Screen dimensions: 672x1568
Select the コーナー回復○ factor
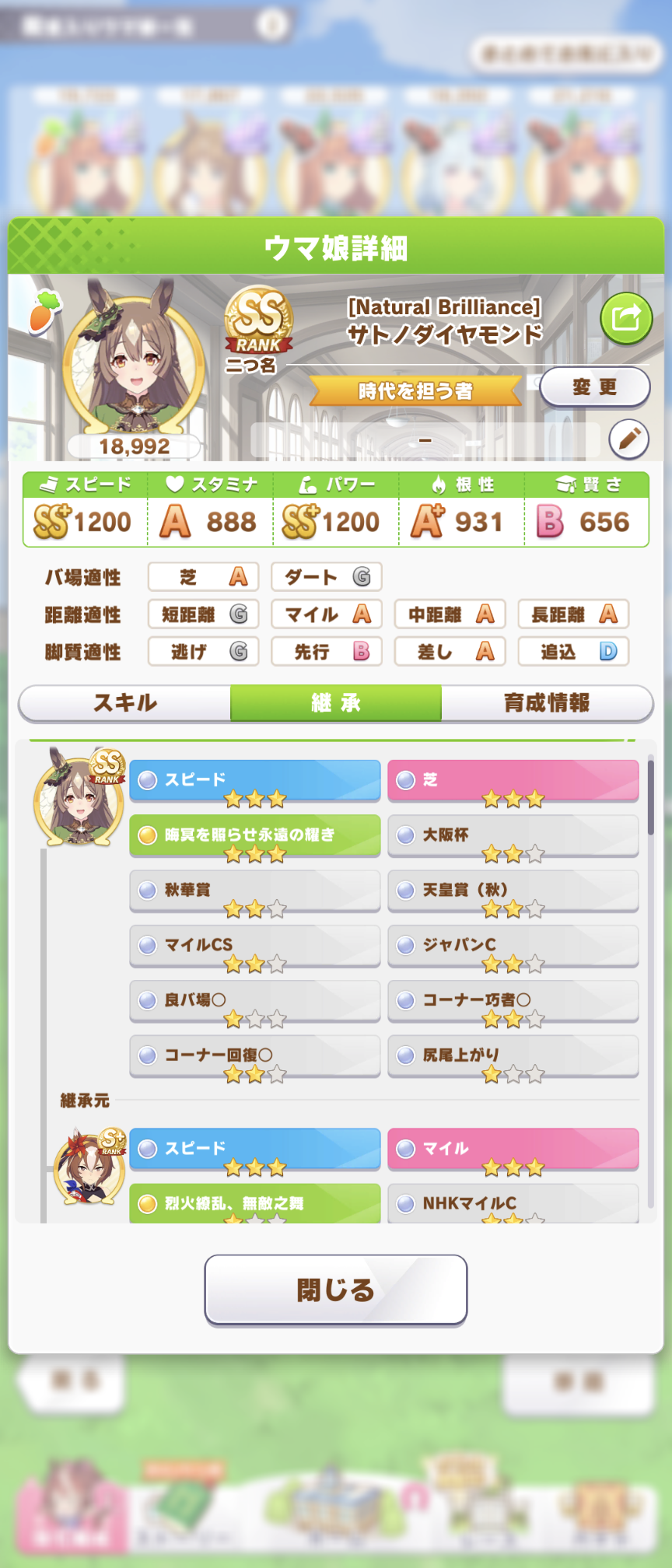point(254,1055)
